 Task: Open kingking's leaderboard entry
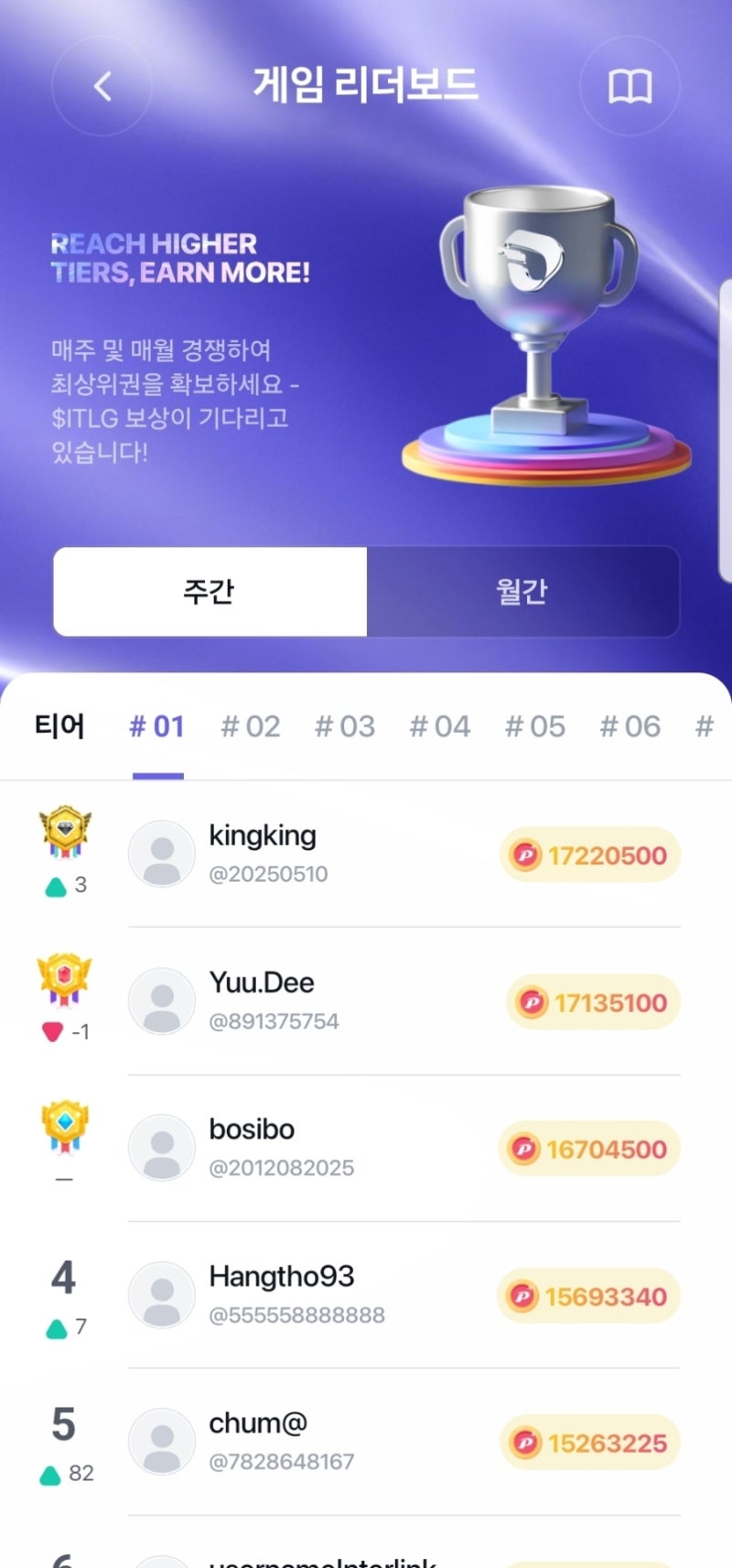366,854
